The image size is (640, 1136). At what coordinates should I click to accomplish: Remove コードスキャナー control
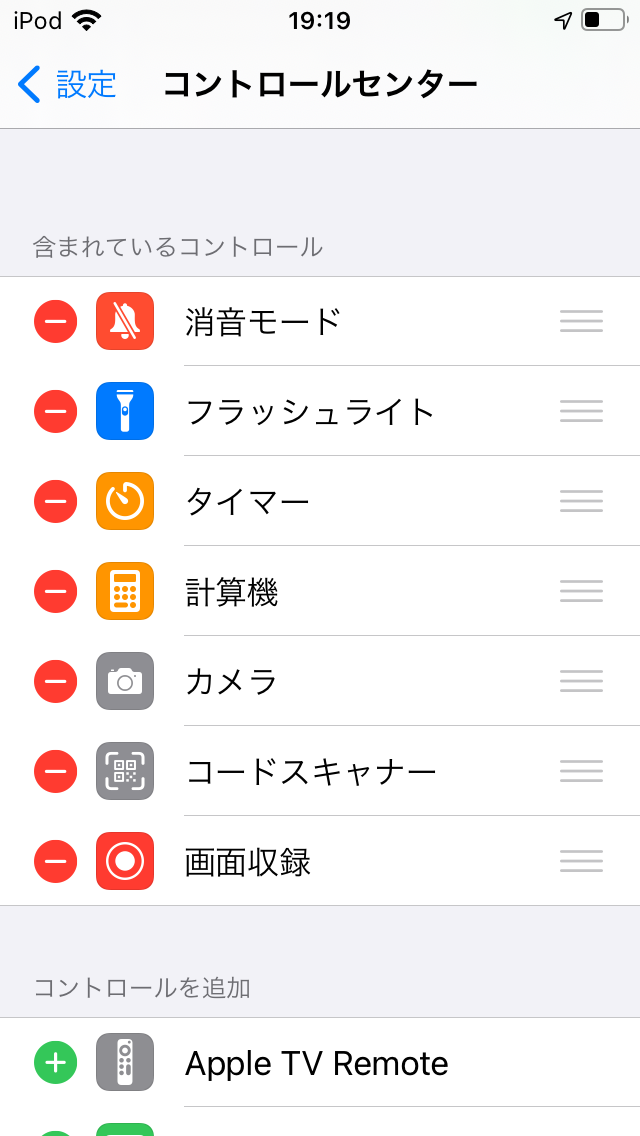[55, 771]
